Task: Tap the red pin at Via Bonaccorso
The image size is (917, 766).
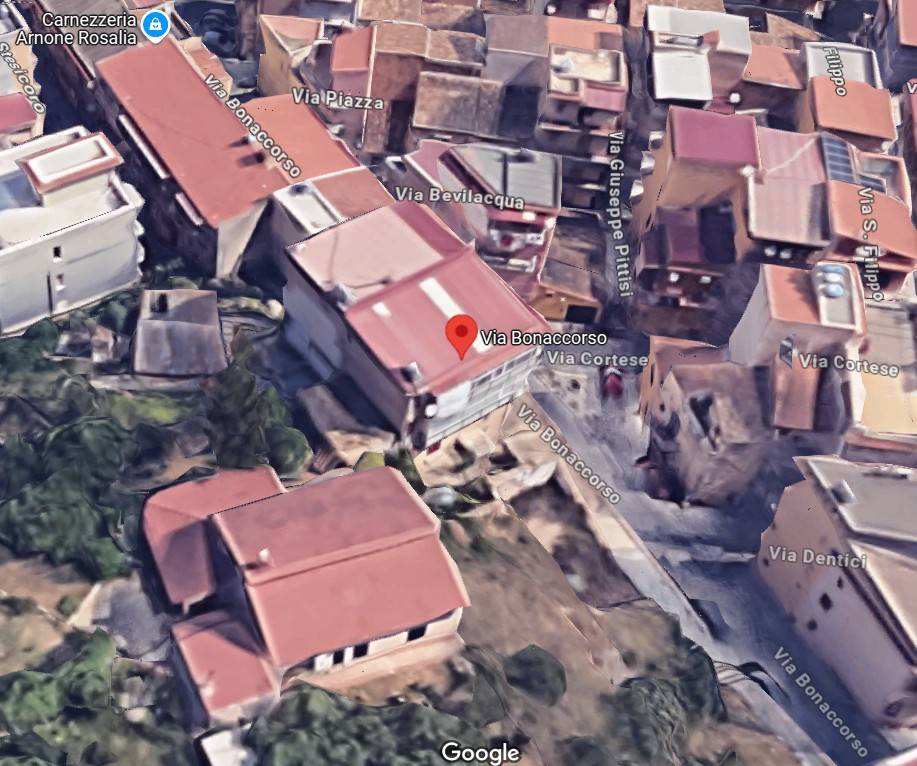Action: pyautogui.click(x=460, y=334)
